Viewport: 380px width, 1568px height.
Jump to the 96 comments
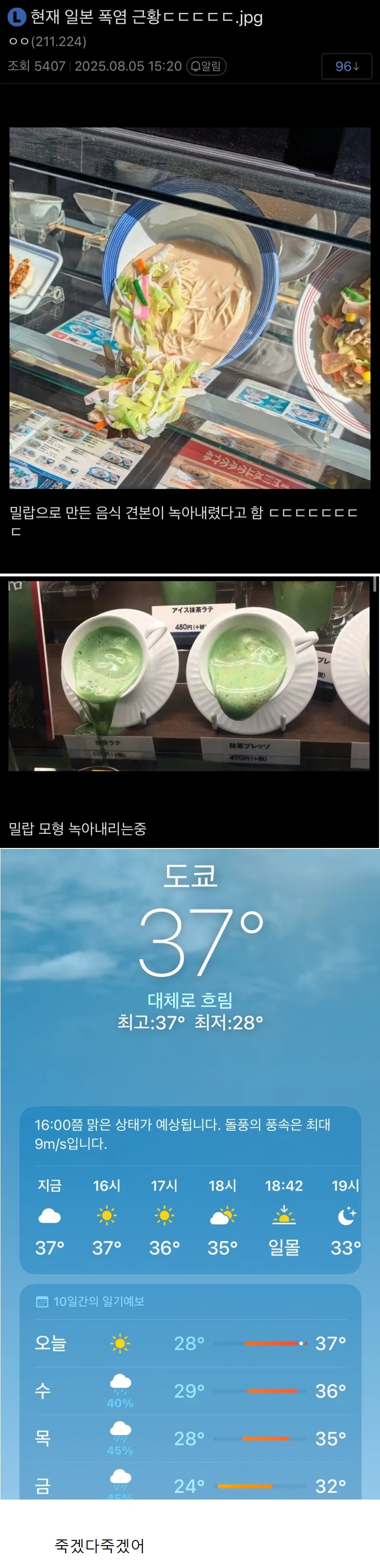coord(347,67)
